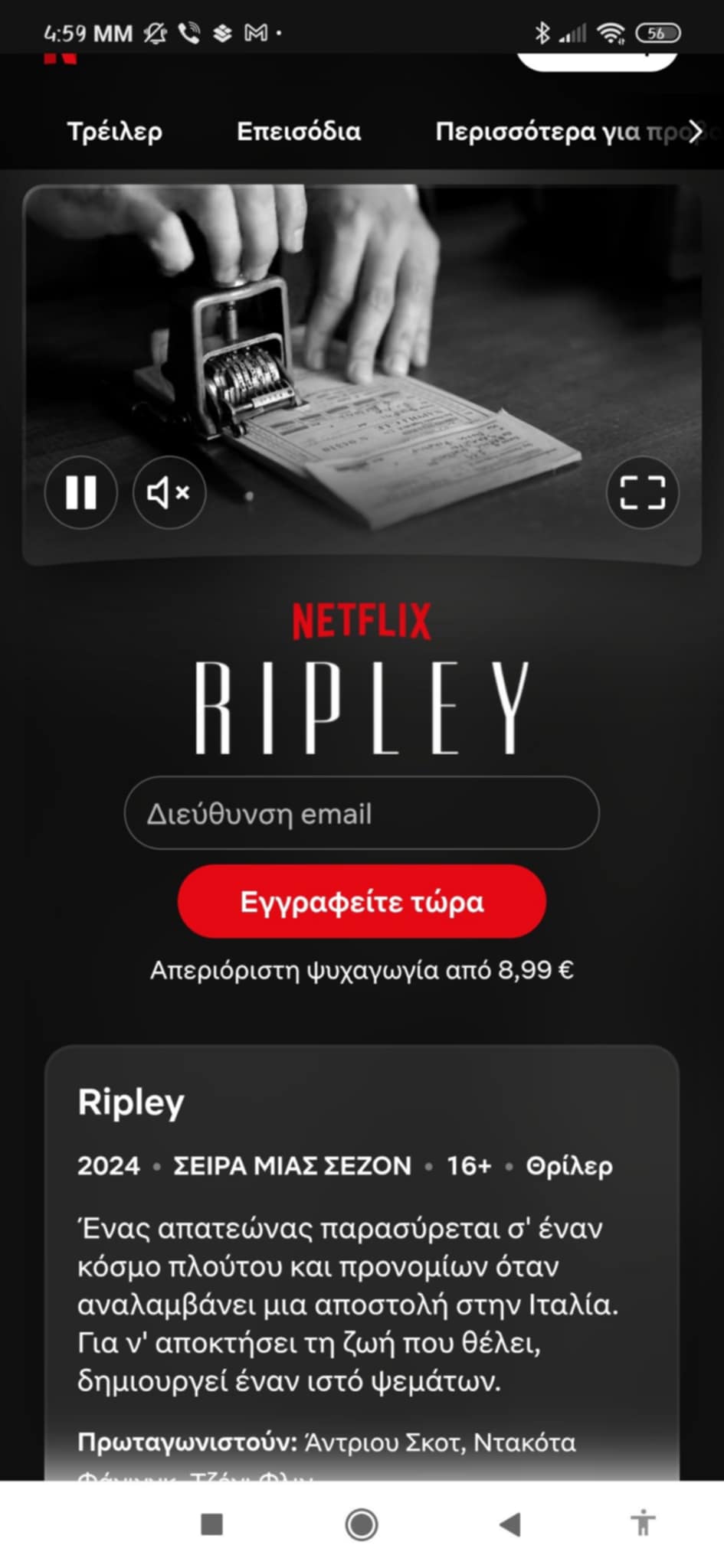
Task: Focus the Διεύθυνση email field
Action: click(361, 813)
